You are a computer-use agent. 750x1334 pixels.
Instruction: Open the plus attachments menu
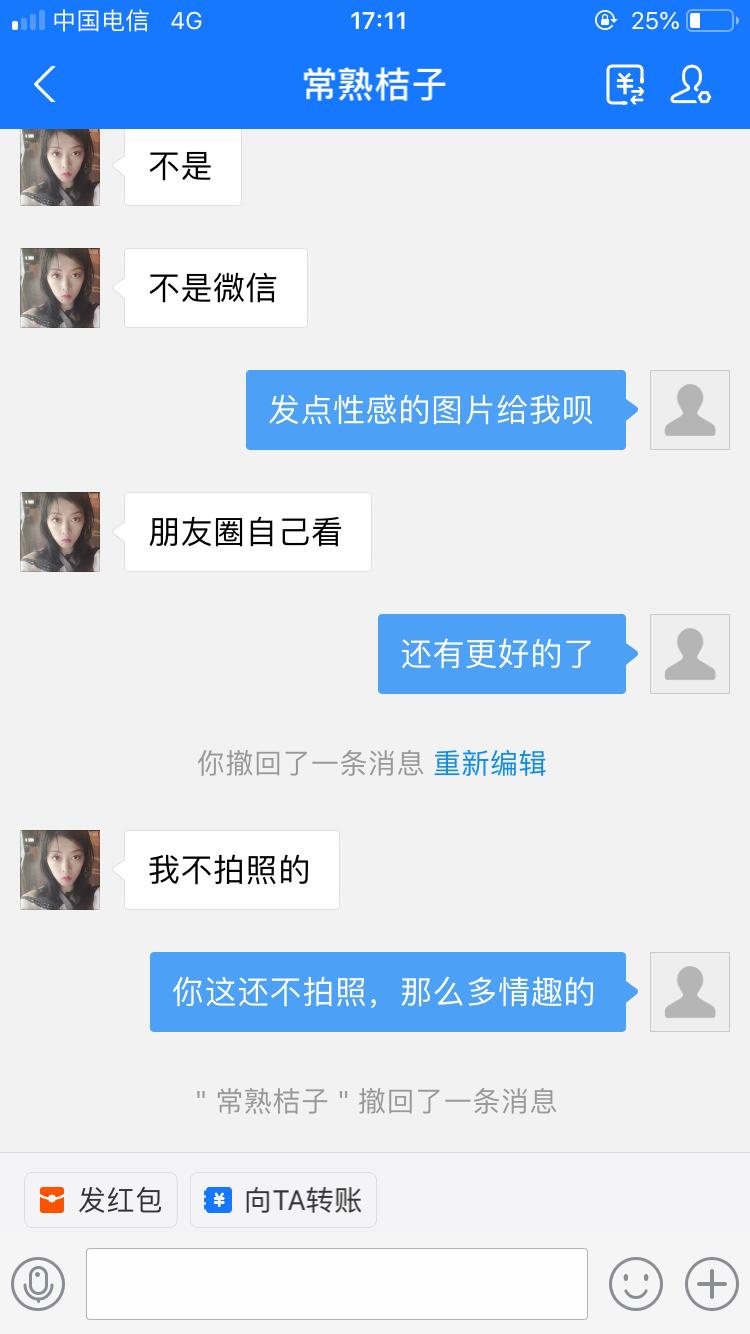point(711,1284)
